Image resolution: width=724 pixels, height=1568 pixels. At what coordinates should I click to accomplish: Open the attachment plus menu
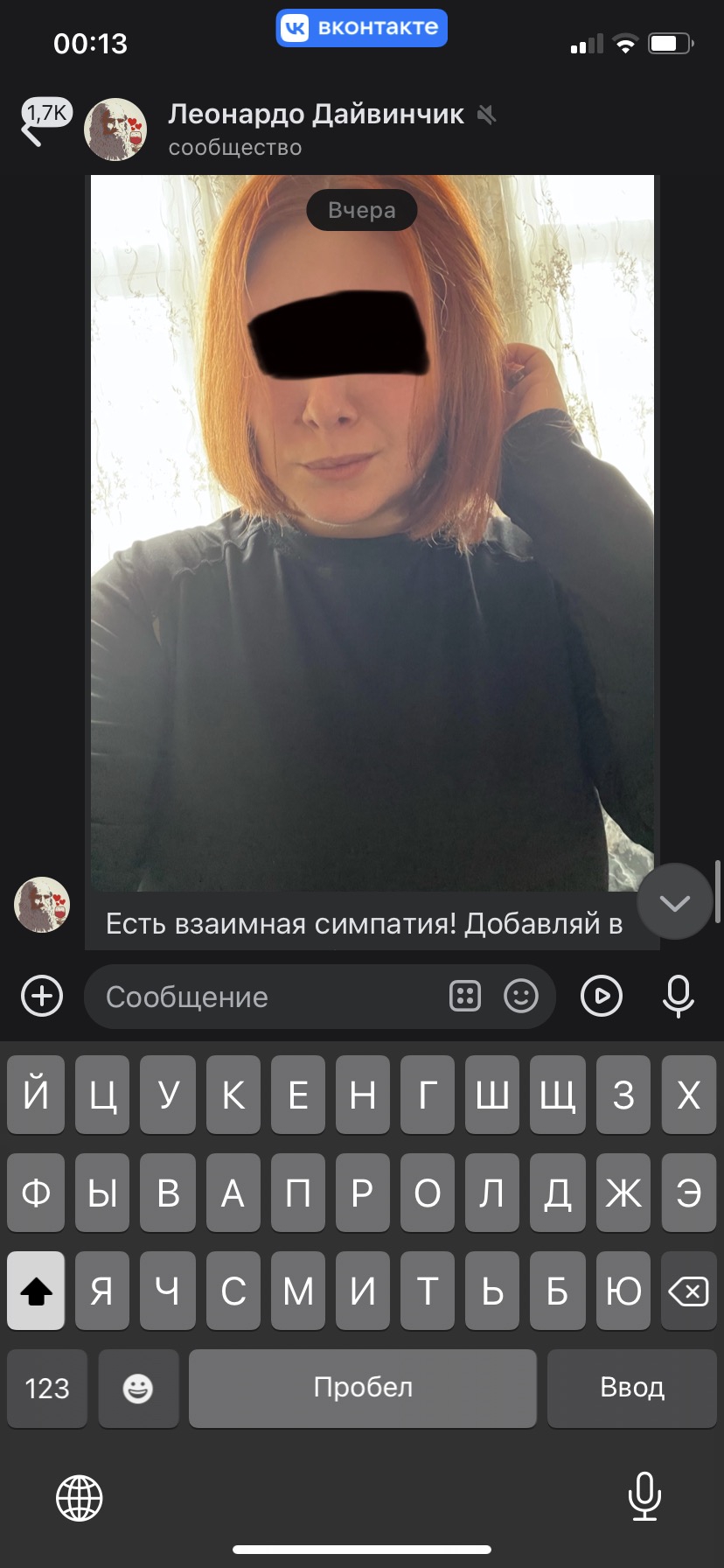point(42,997)
